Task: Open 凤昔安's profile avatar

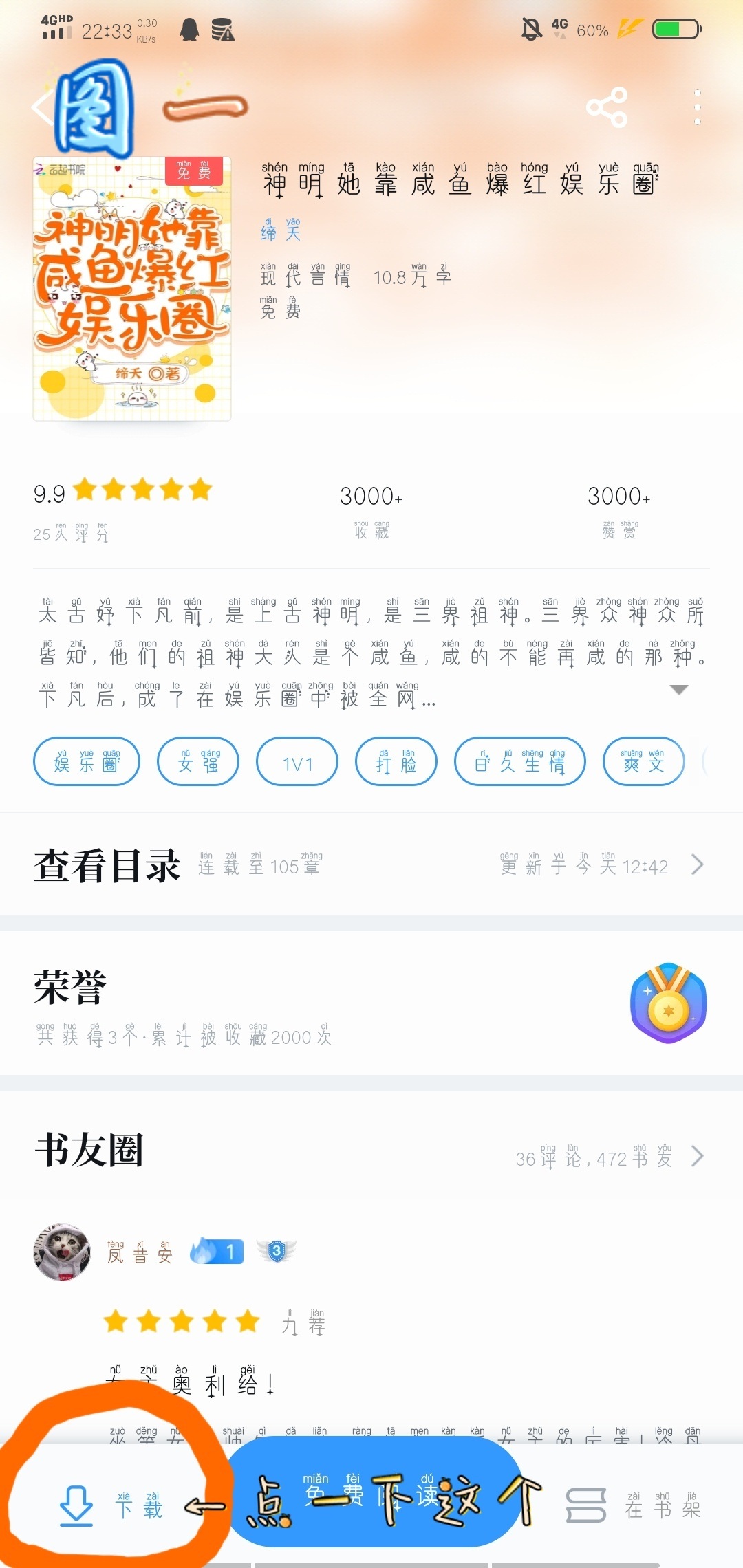Action: tap(62, 1252)
